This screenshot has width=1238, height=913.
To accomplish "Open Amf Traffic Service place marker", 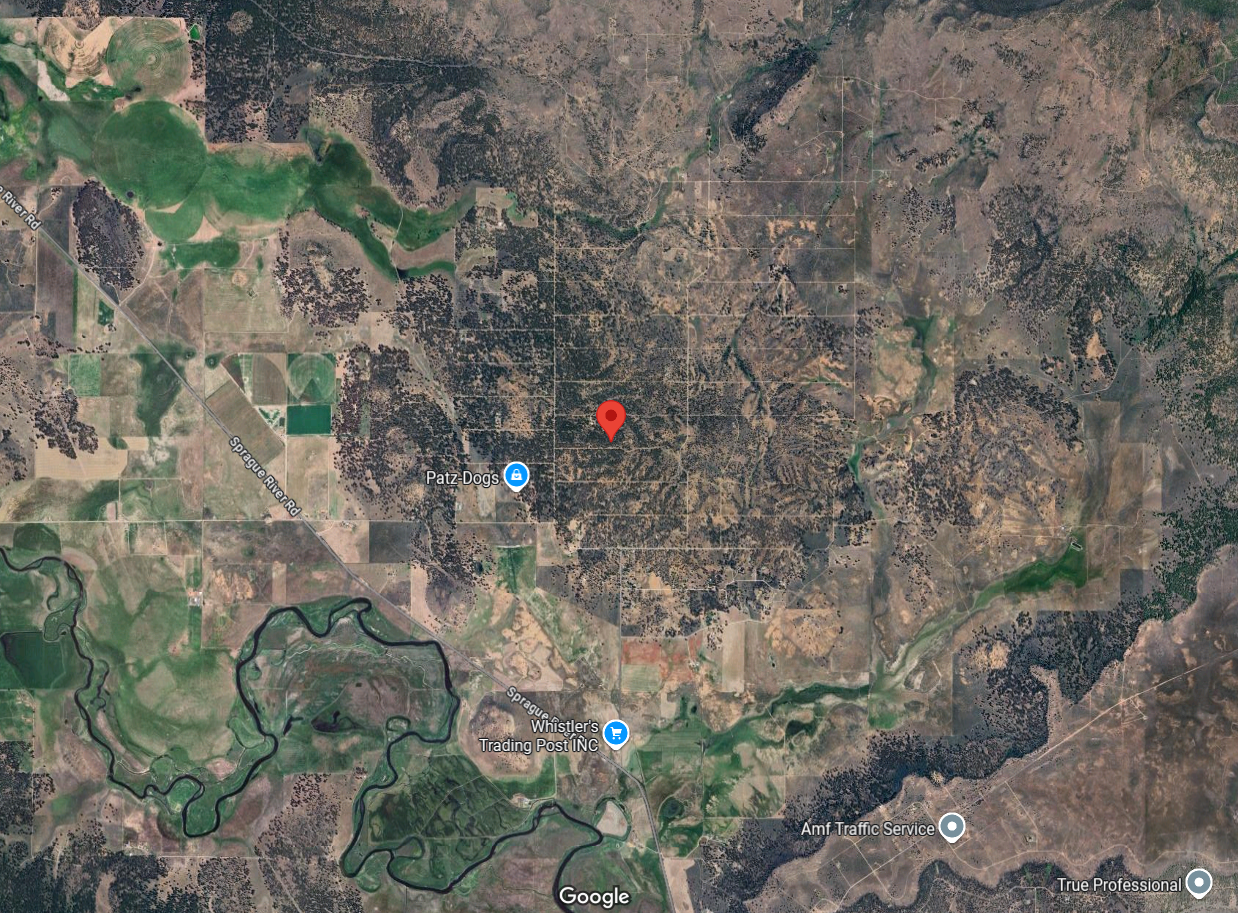I will (953, 828).
